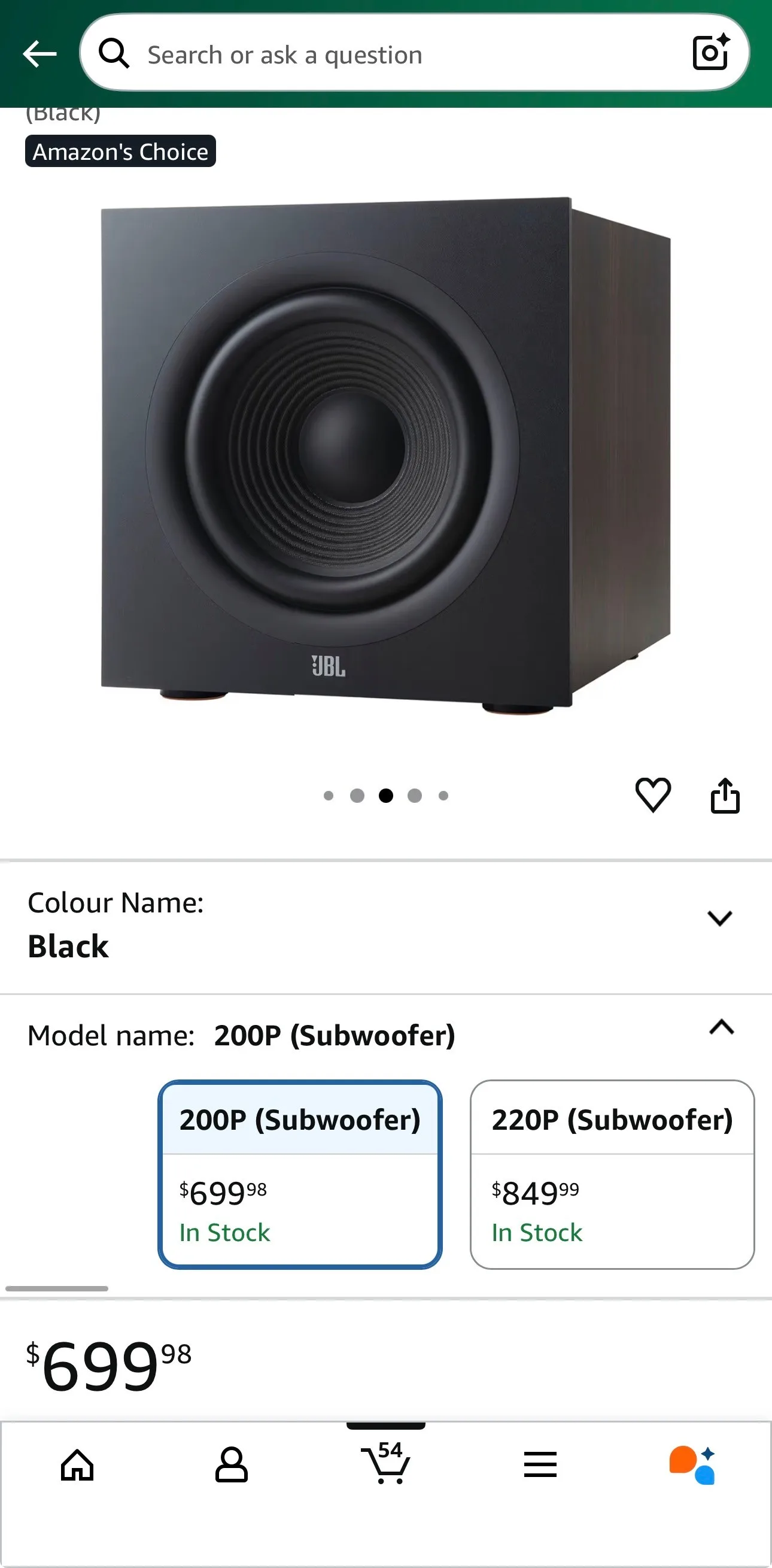772x1568 pixels.
Task: Open camera visual search icon
Action: coord(710,53)
